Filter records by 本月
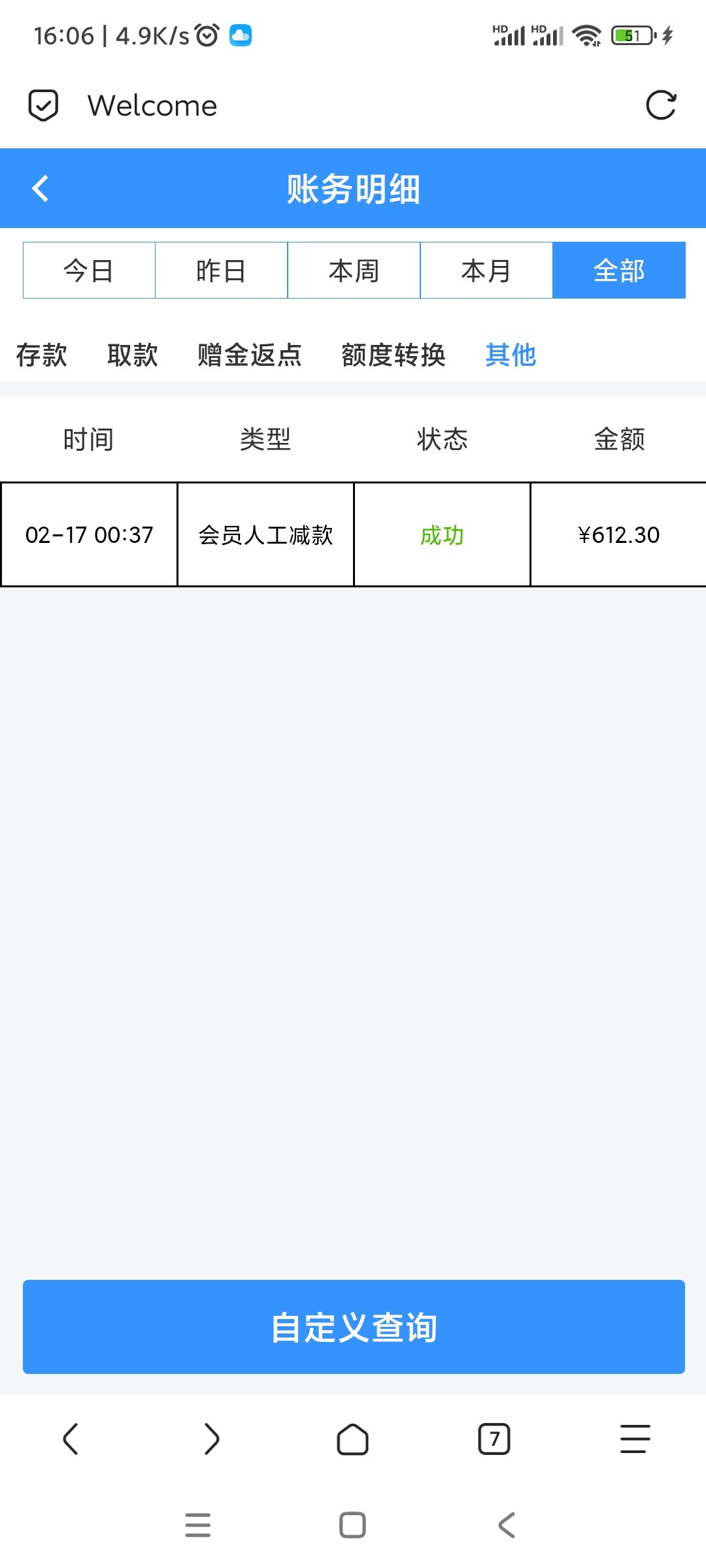Screen dimensions: 706x1568 [486, 270]
